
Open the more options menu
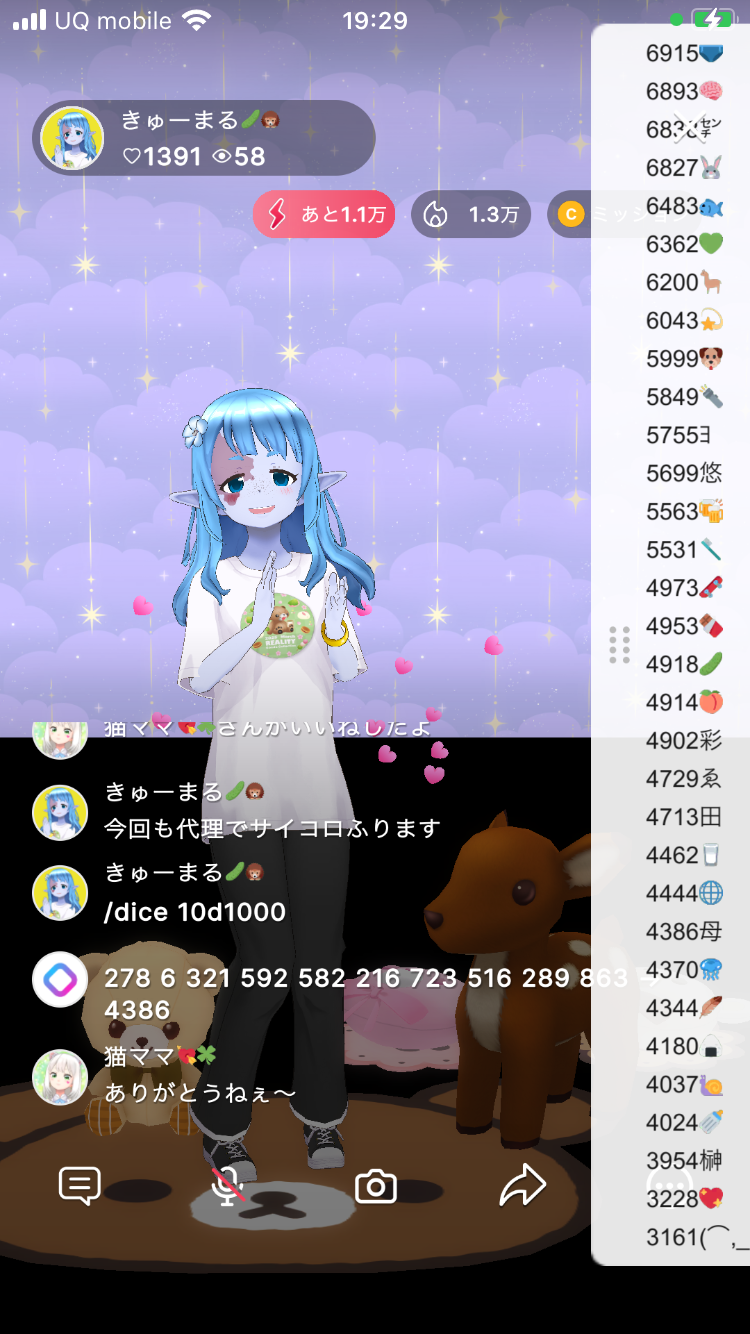[x=670, y=1188]
